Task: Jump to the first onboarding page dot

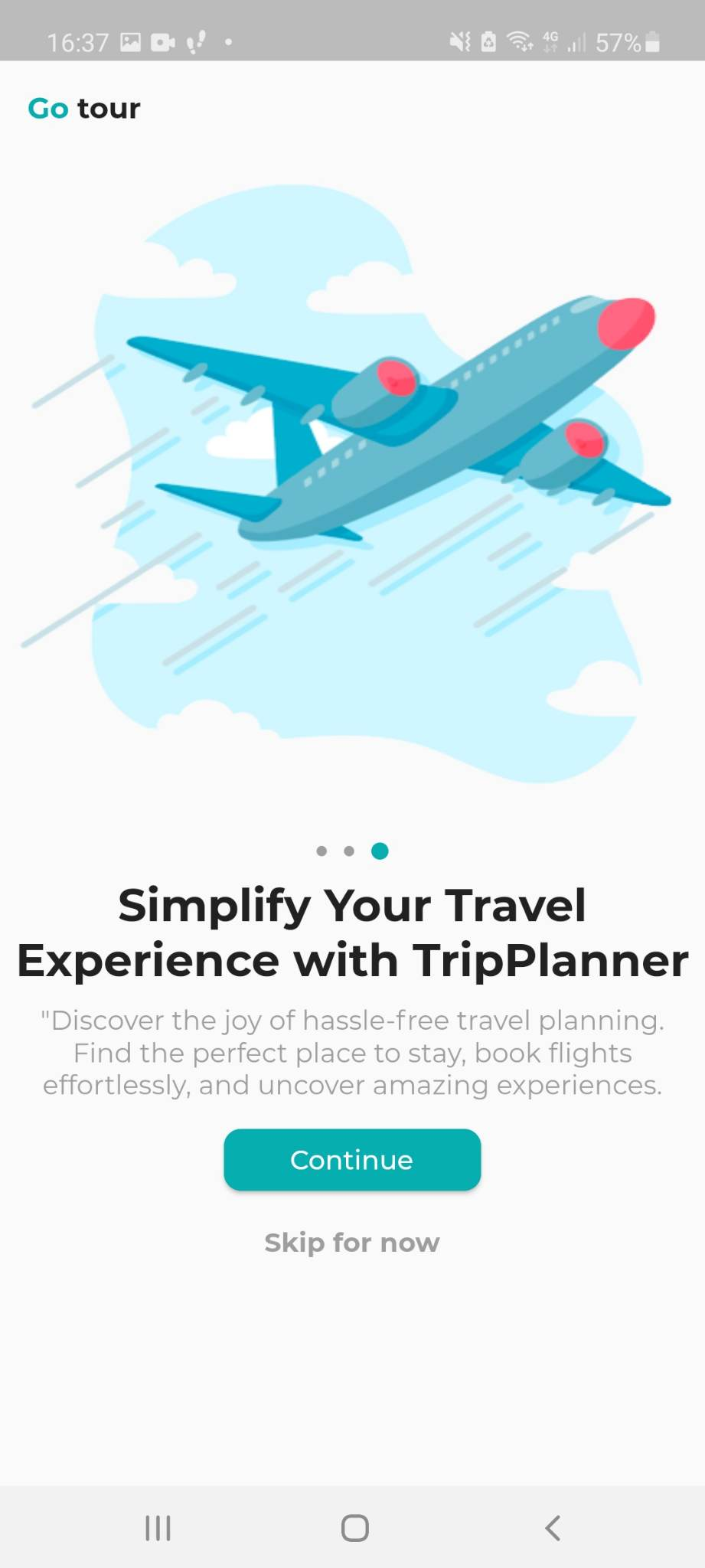Action: click(321, 851)
